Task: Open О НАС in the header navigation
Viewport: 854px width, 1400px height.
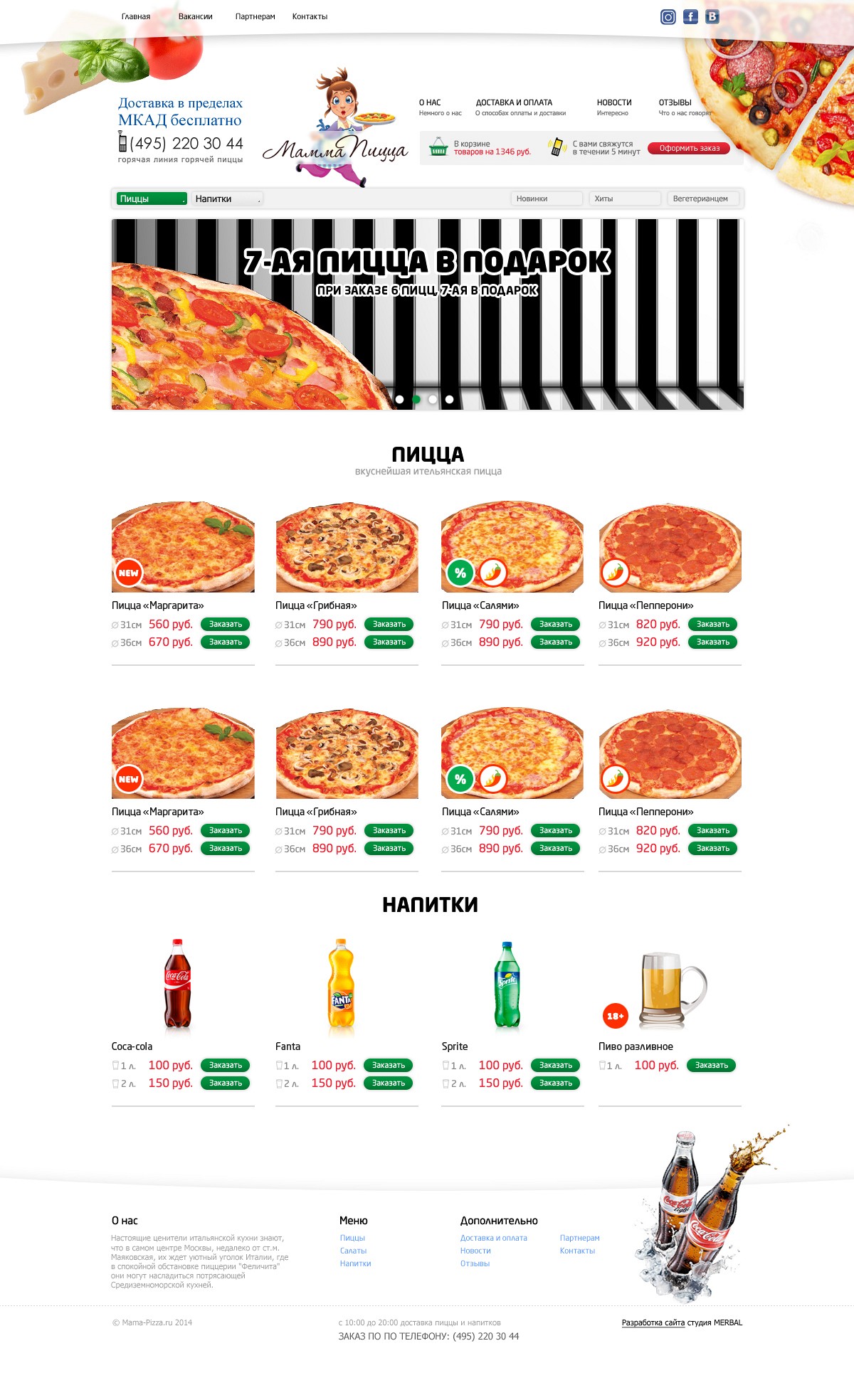Action: [x=430, y=102]
